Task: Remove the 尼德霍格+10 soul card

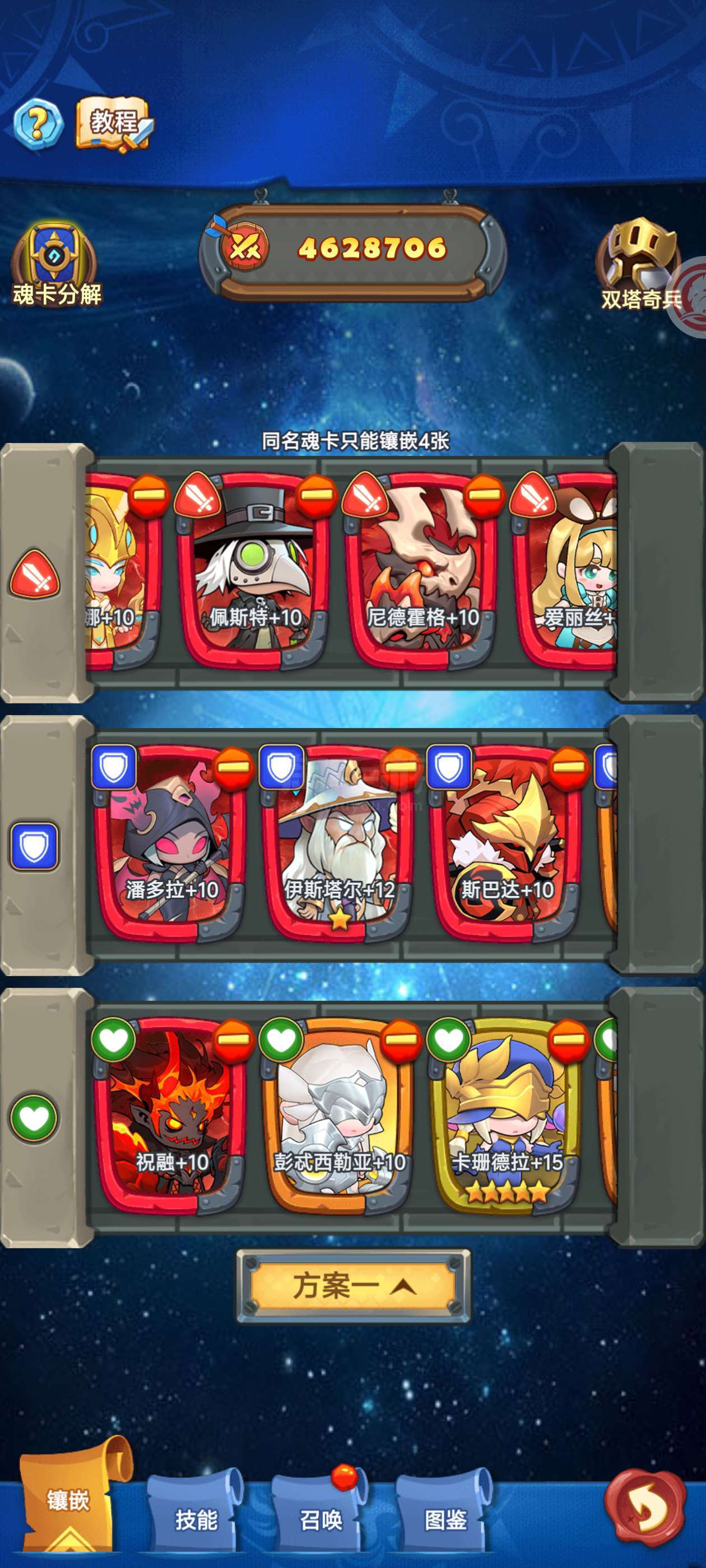Action: point(484,496)
